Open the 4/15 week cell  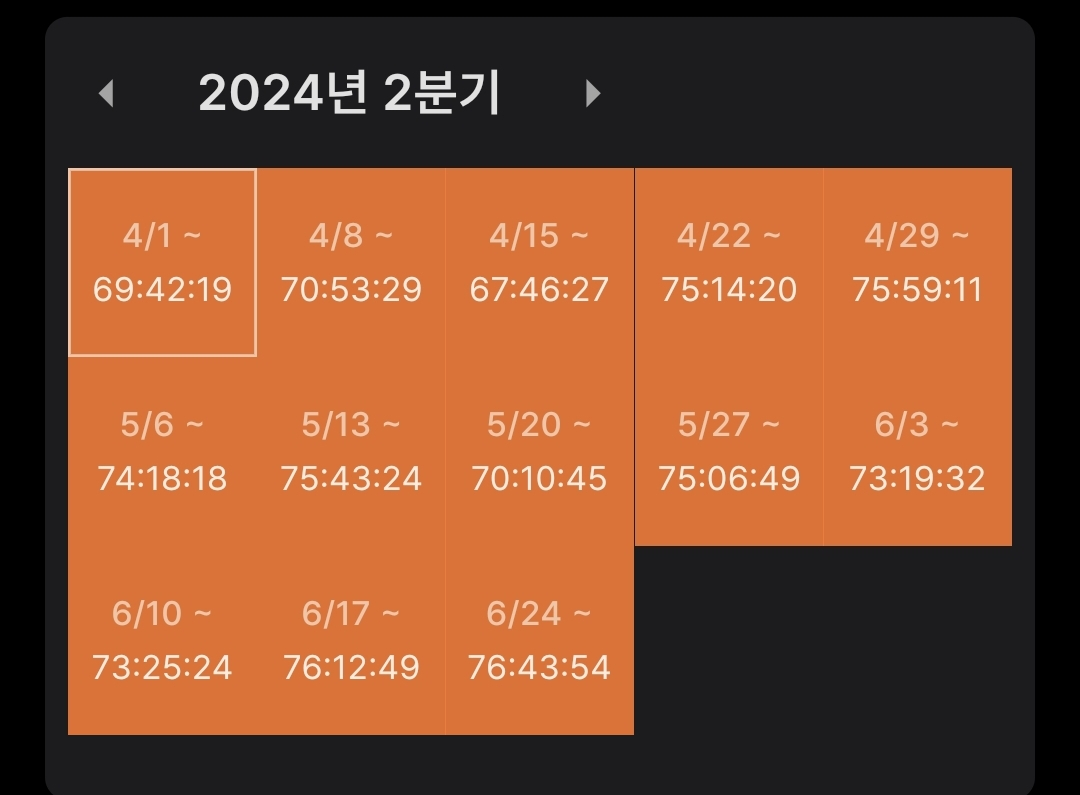539,262
